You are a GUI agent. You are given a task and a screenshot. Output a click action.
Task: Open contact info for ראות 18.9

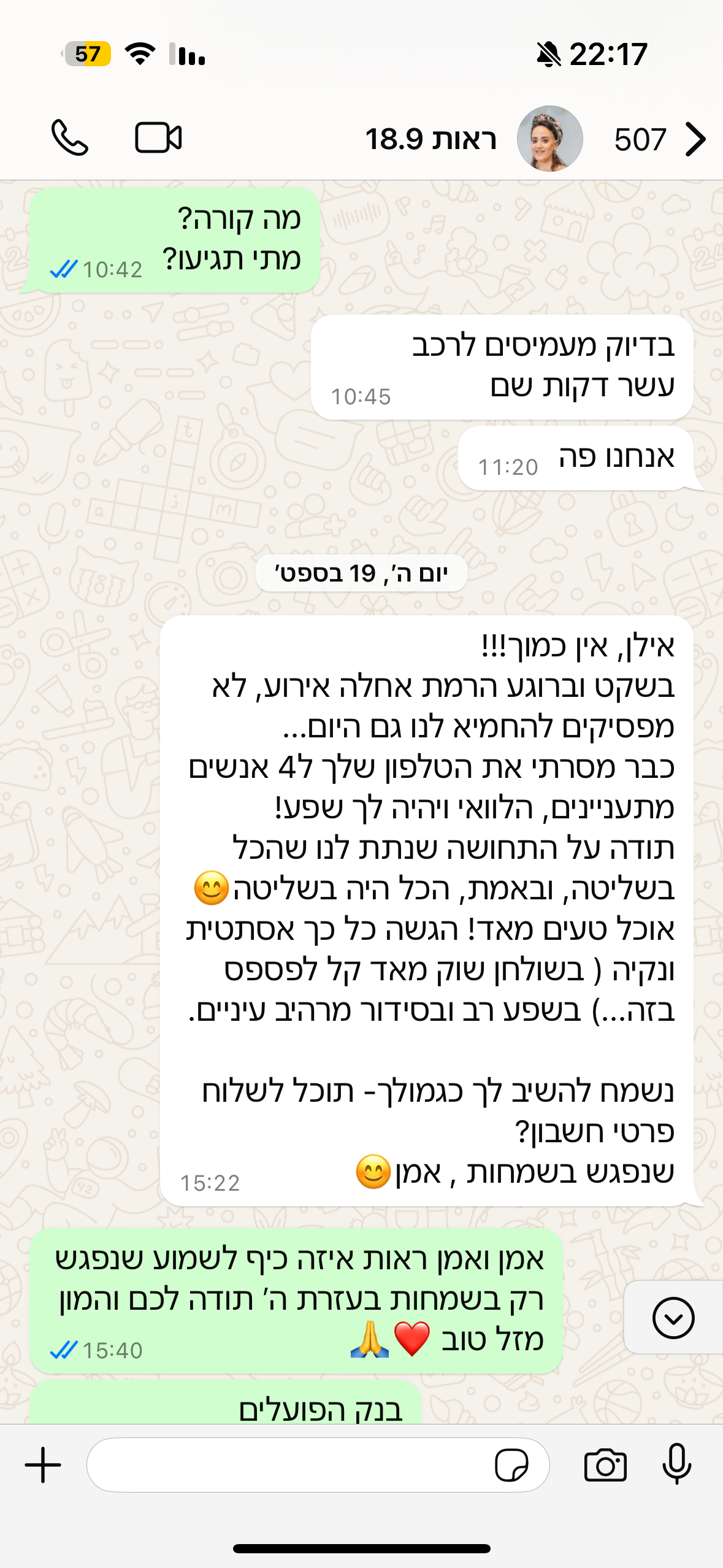(430, 139)
